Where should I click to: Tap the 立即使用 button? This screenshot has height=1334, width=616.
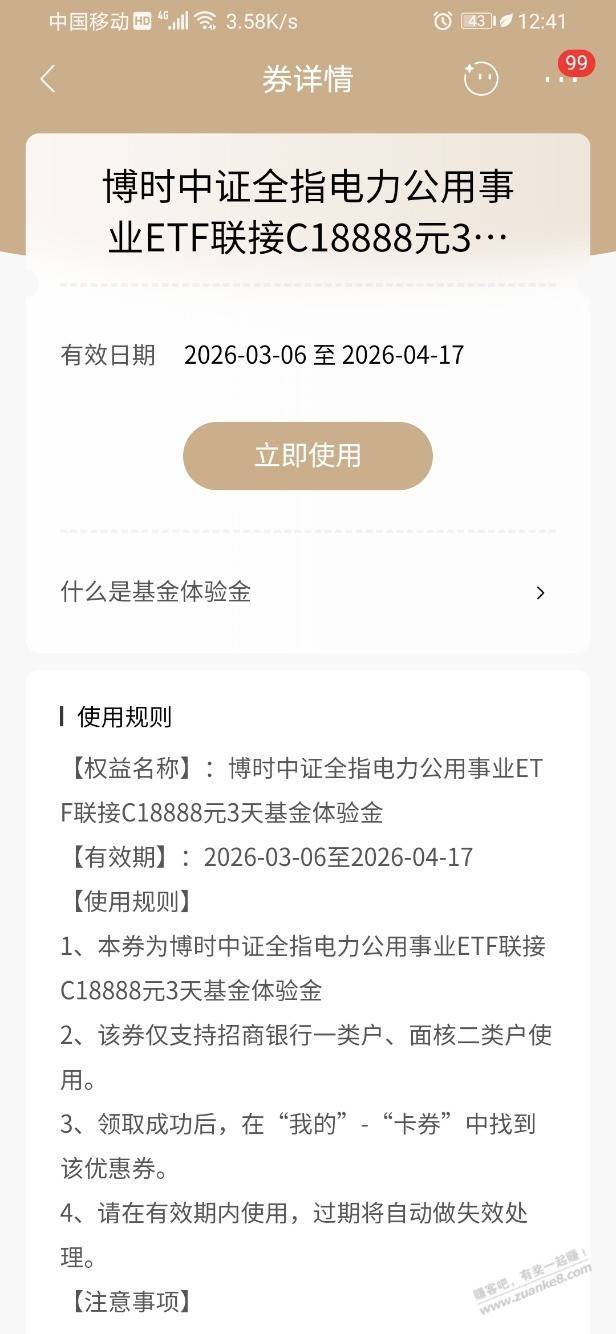(x=307, y=456)
